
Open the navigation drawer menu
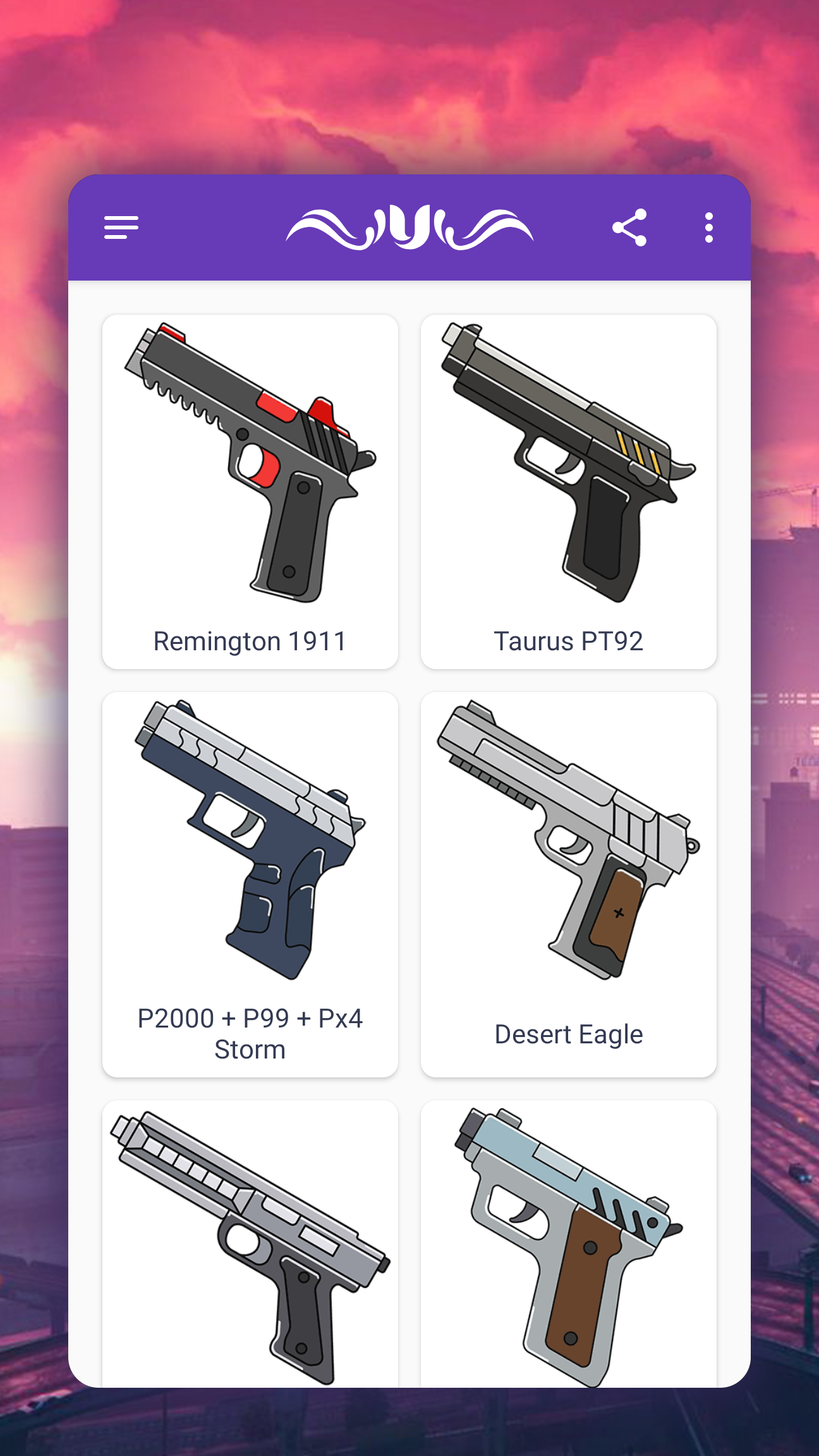point(121,227)
